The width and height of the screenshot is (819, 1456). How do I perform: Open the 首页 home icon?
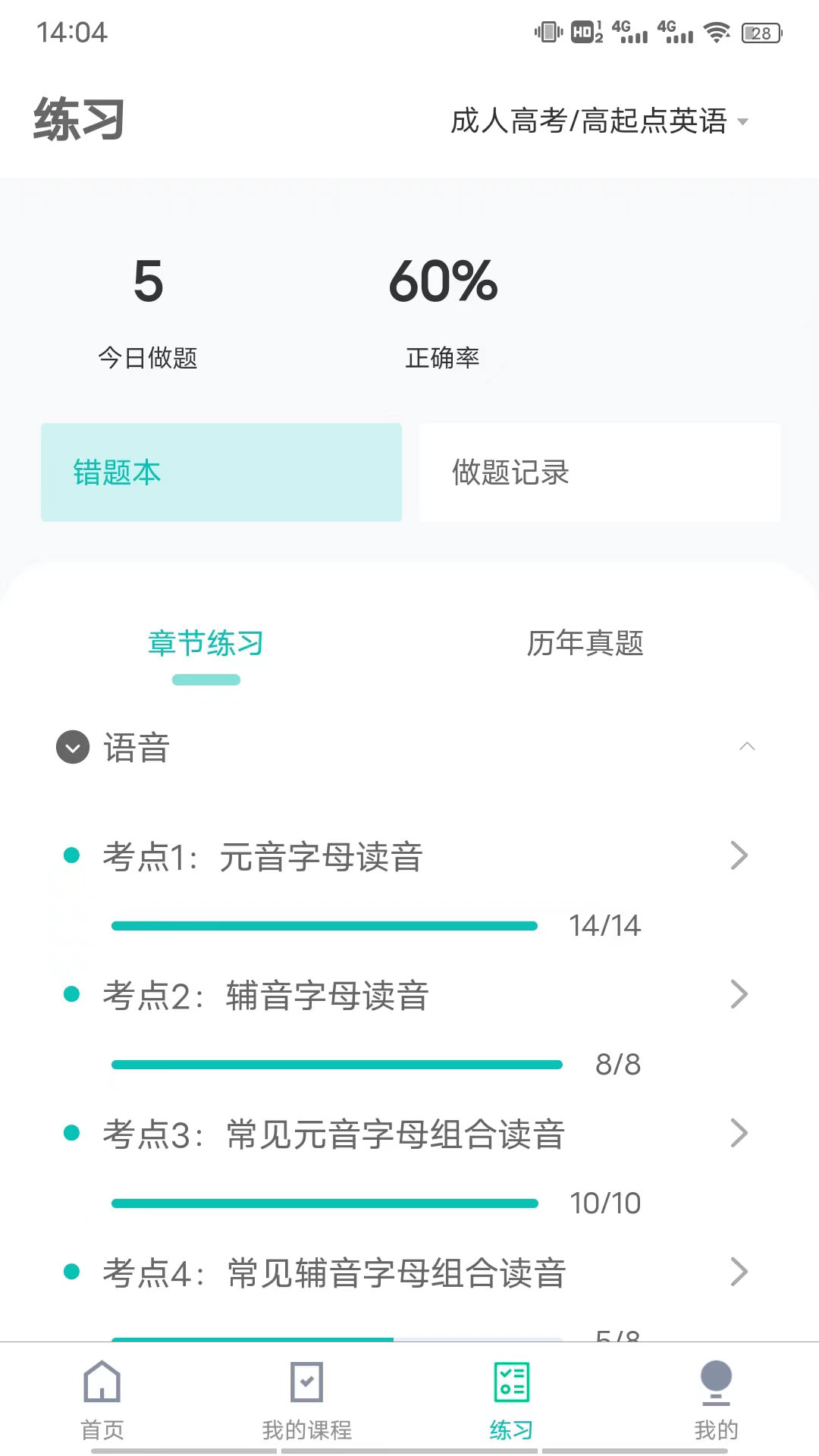(x=101, y=1382)
